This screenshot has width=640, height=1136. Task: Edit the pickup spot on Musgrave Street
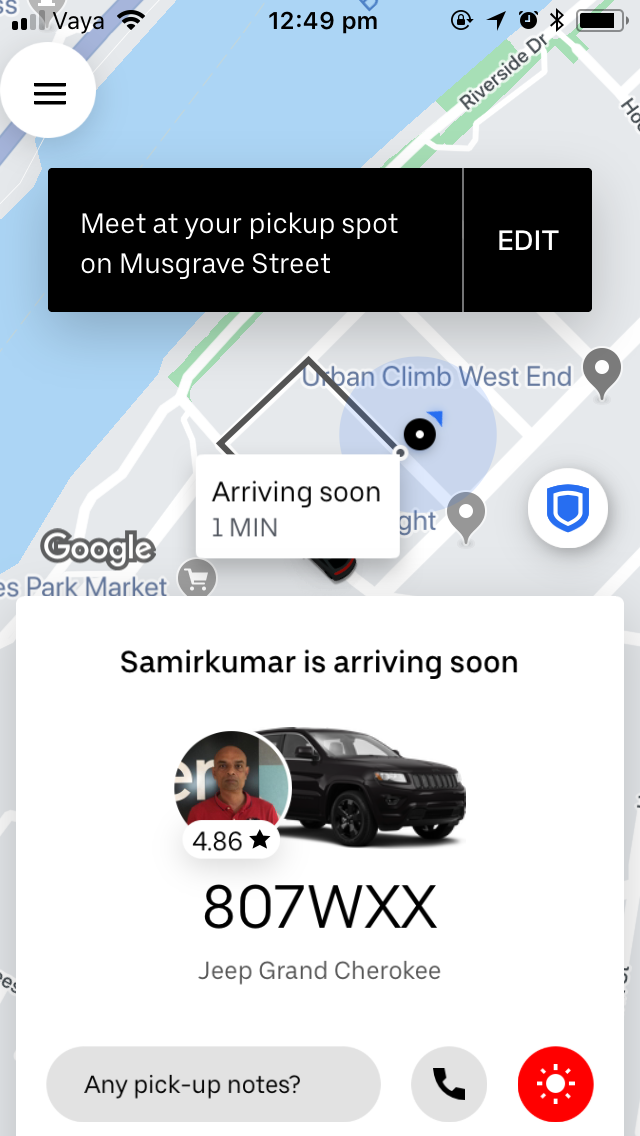(528, 240)
